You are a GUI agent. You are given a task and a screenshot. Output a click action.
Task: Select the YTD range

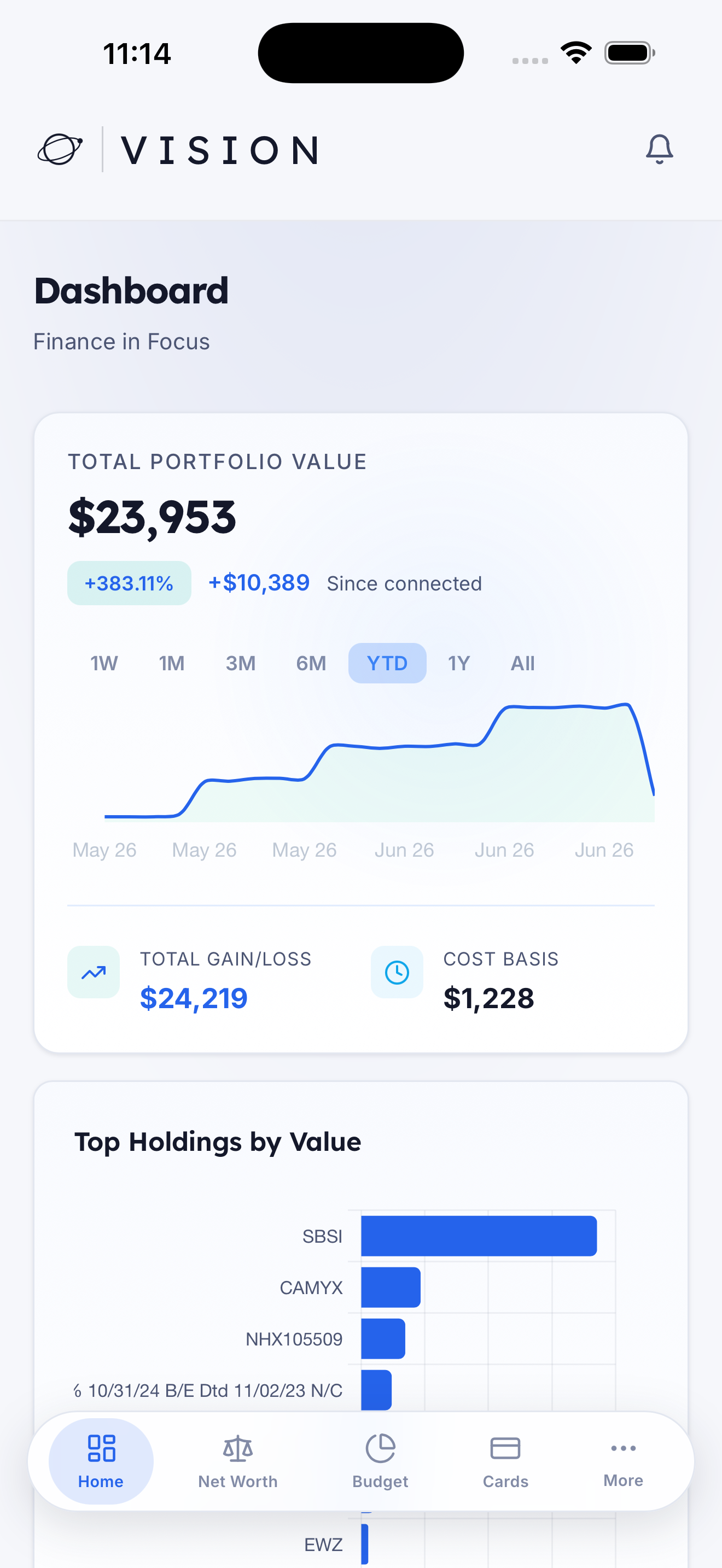(x=387, y=663)
